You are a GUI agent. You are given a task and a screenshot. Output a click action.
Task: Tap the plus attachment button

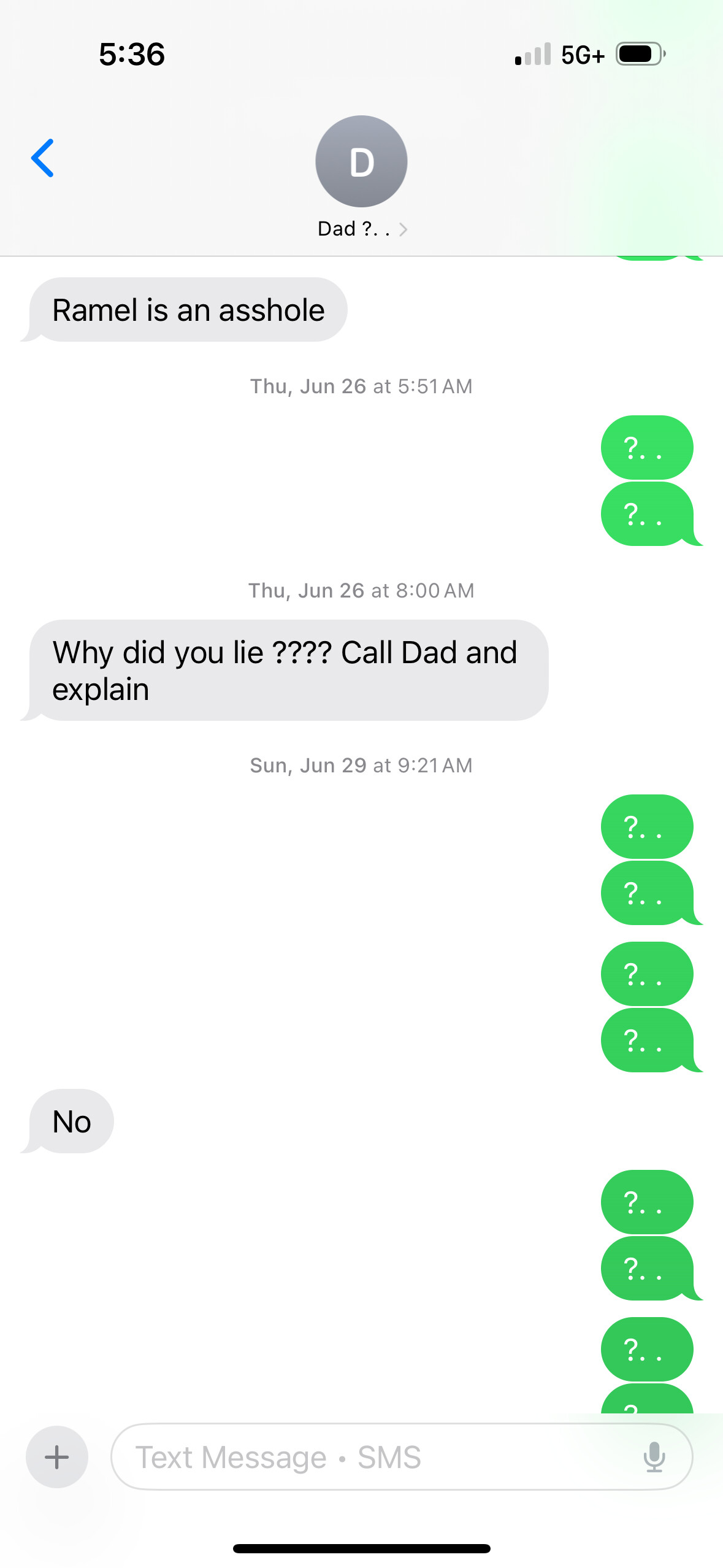(57, 1456)
